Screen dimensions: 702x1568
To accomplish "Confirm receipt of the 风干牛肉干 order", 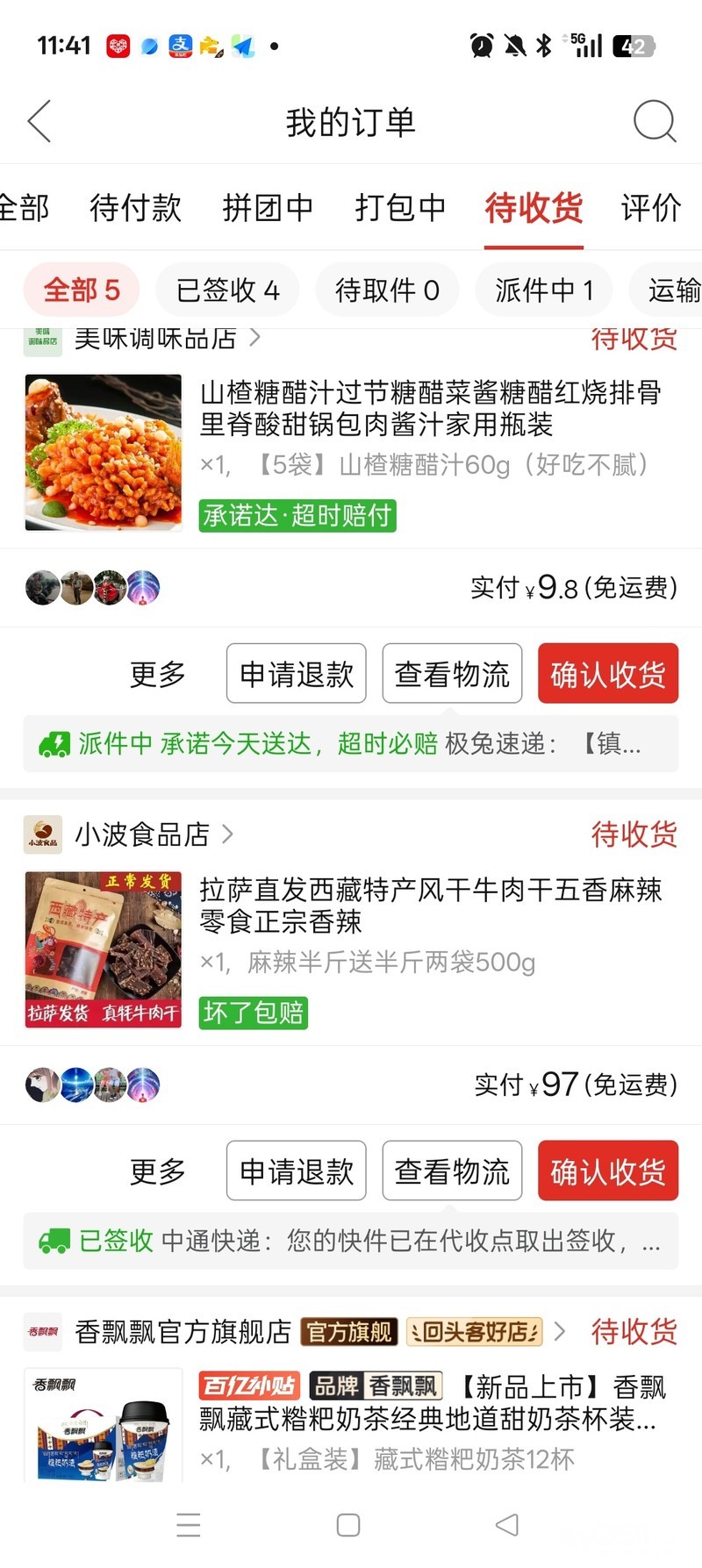I will tap(607, 1171).
